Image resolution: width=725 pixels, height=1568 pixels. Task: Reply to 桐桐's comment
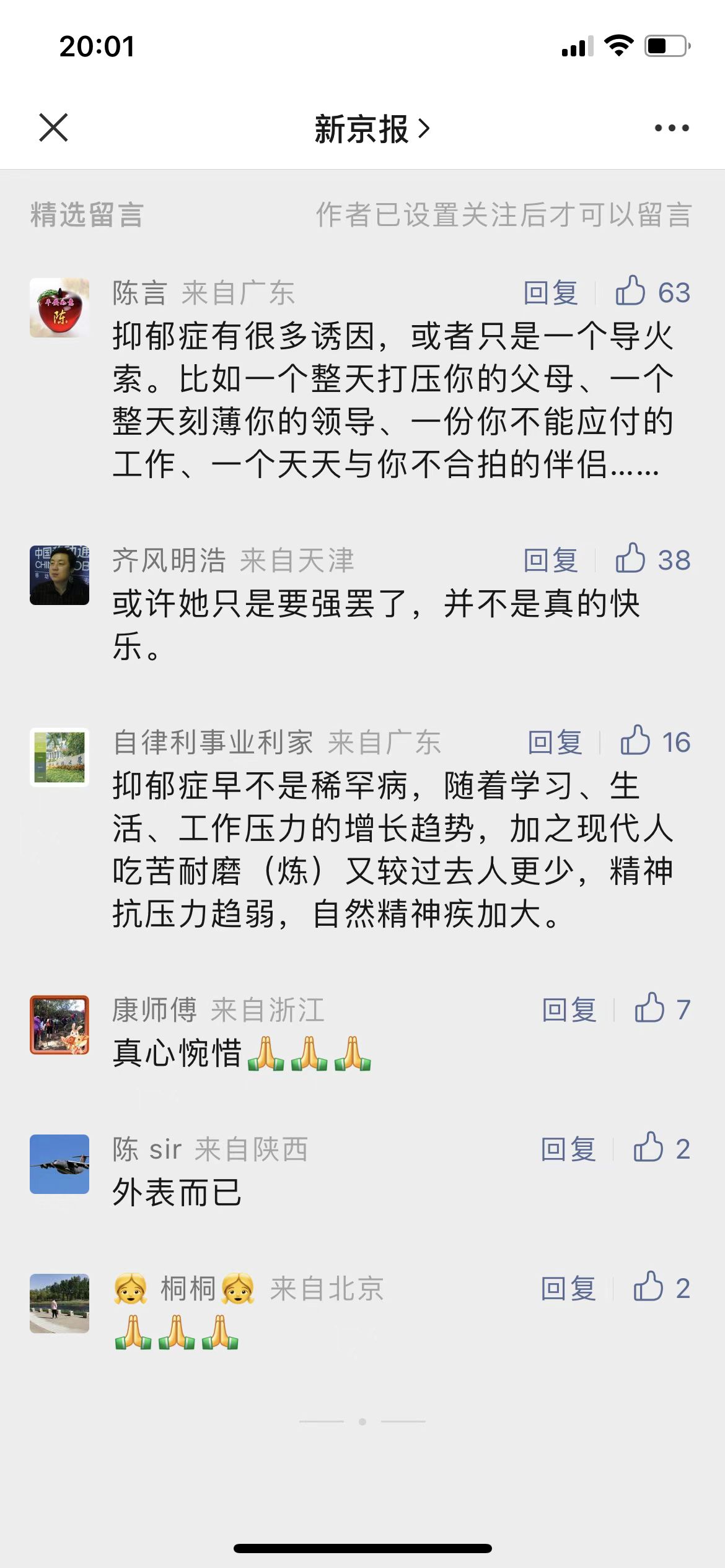pyautogui.click(x=568, y=1288)
